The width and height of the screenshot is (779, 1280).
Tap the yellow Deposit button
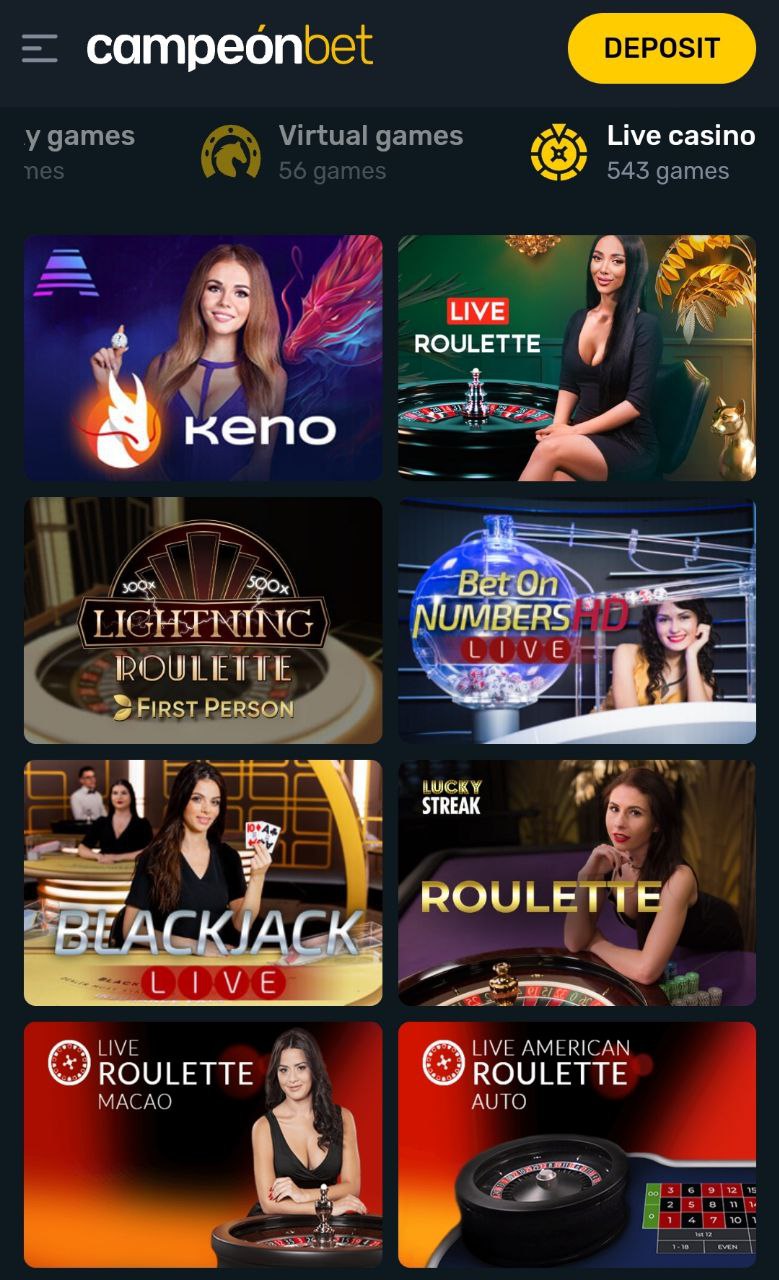pyautogui.click(x=661, y=48)
